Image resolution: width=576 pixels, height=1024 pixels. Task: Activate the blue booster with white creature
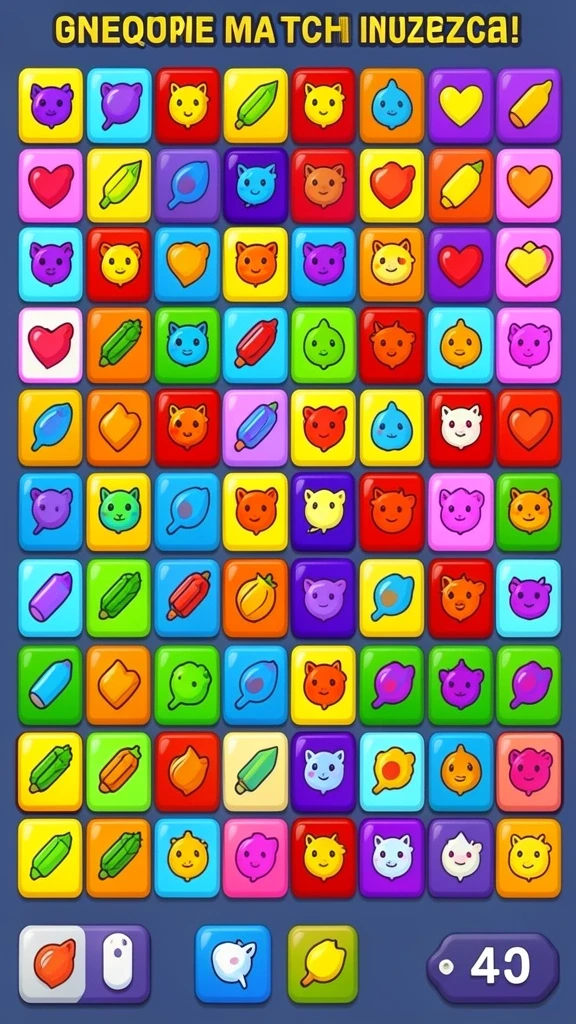[x=233, y=965]
